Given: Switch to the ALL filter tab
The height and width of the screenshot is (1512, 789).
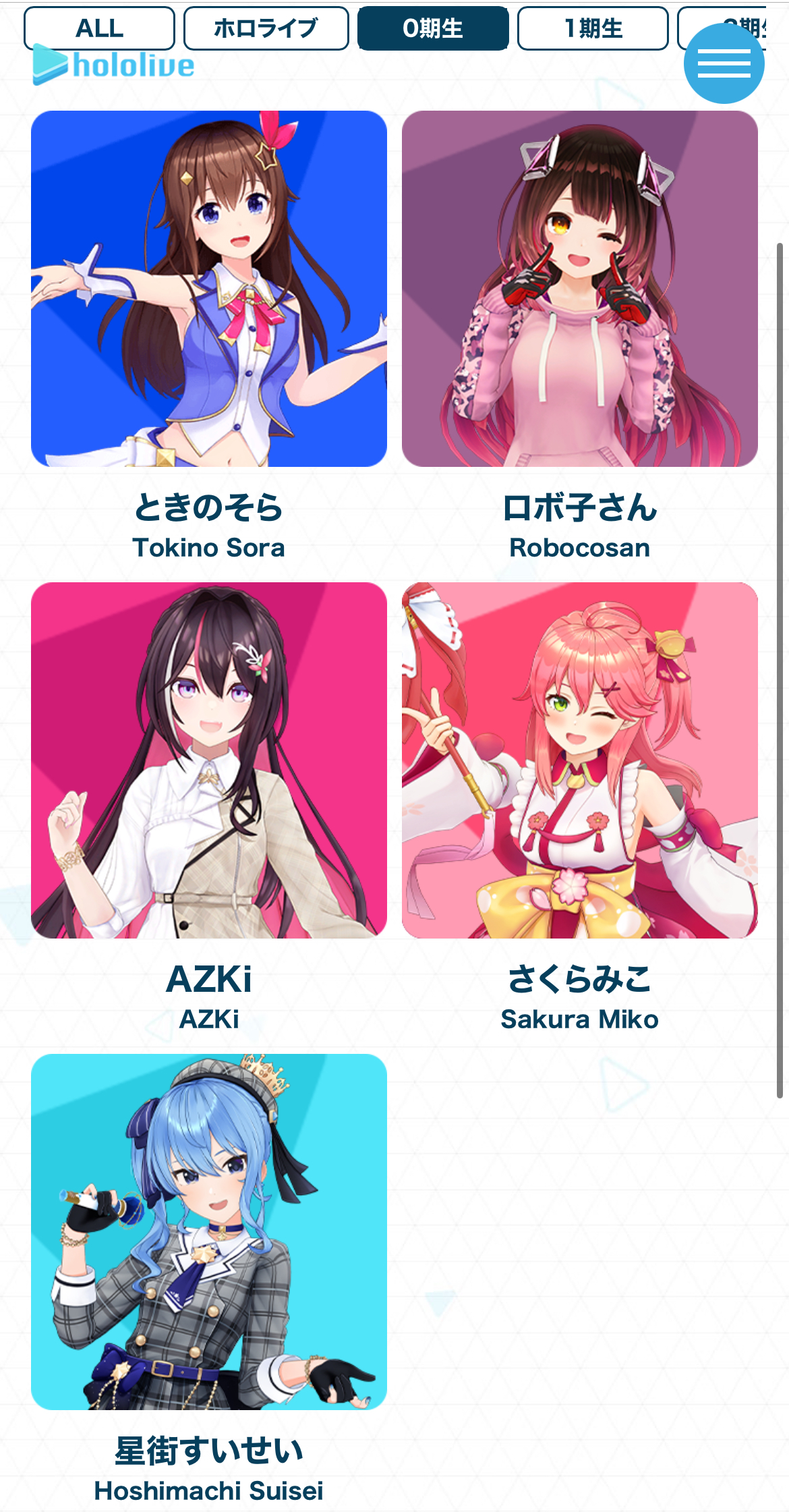Looking at the screenshot, I should pyautogui.click(x=99, y=28).
